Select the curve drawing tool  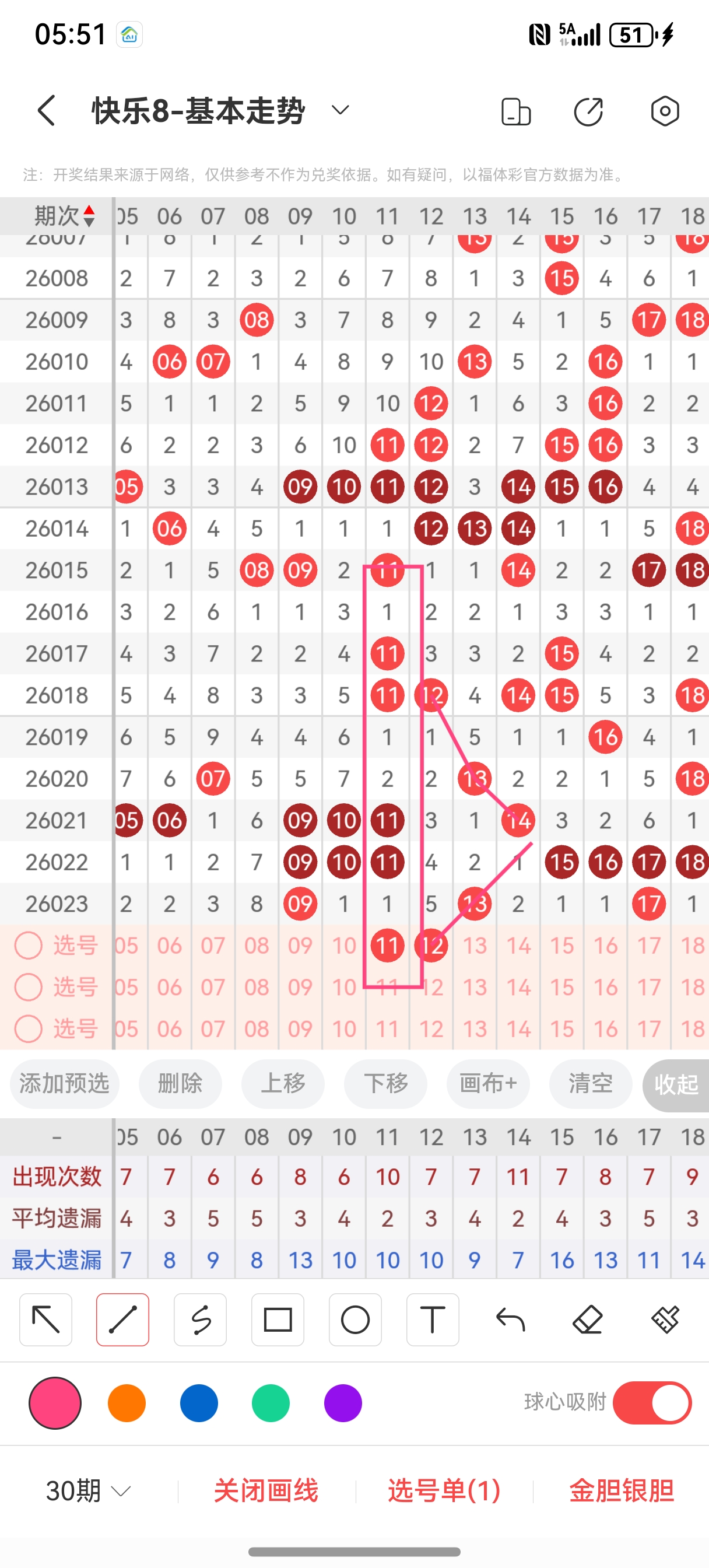[199, 1319]
